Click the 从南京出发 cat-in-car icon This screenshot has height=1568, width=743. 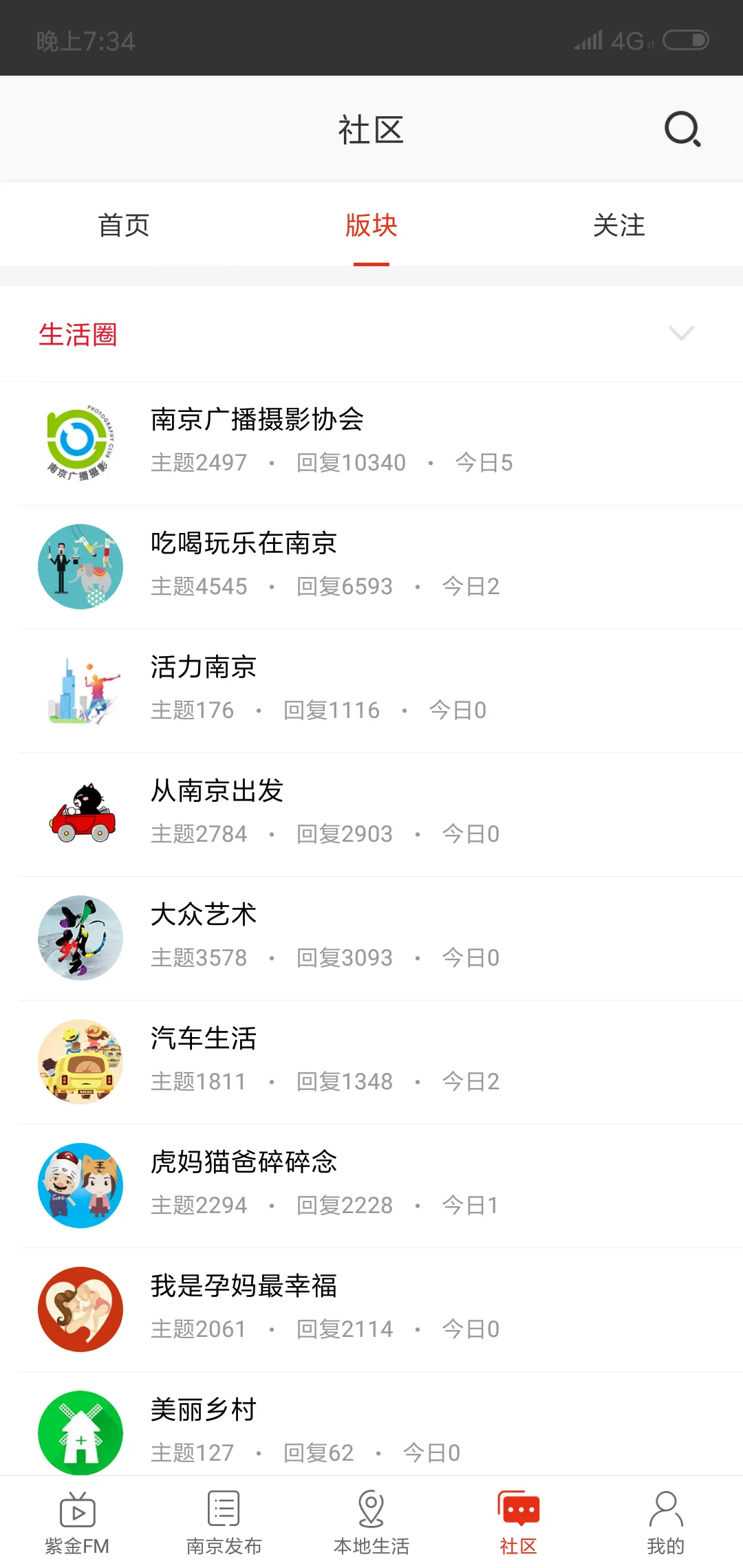80,814
